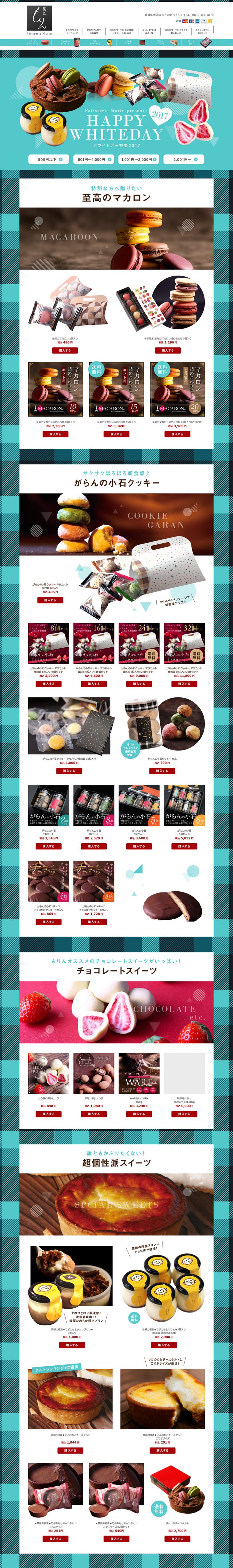
Task: Filter by 1,001円〜2,000円 price range
Action: click(139, 159)
